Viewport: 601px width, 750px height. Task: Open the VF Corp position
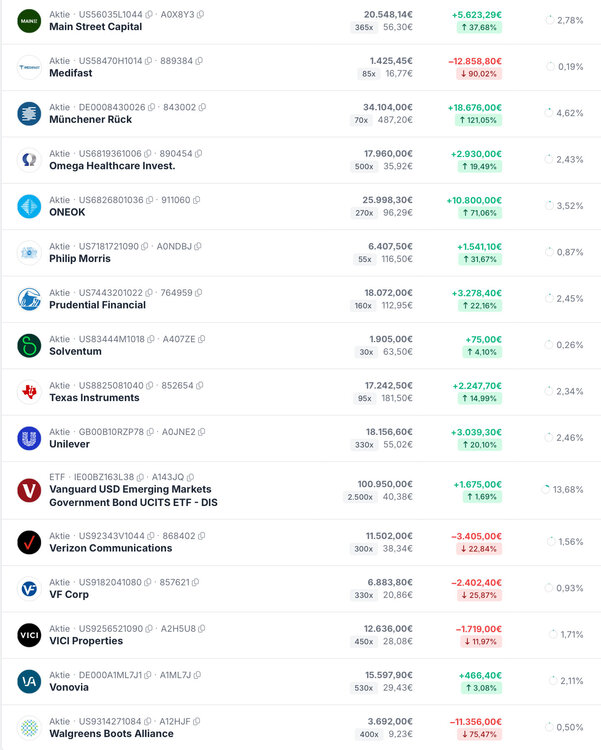(69, 594)
